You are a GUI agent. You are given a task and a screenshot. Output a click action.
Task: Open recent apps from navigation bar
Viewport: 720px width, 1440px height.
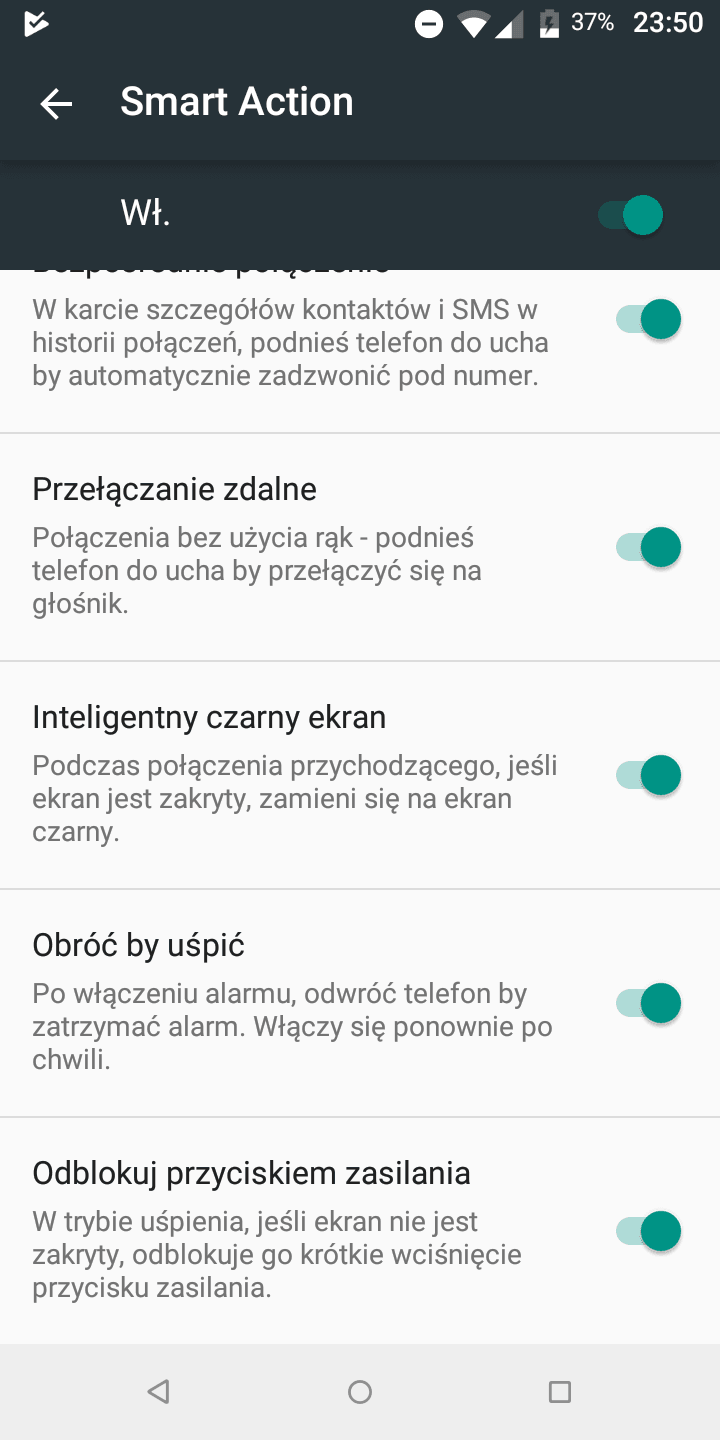pos(560,1391)
